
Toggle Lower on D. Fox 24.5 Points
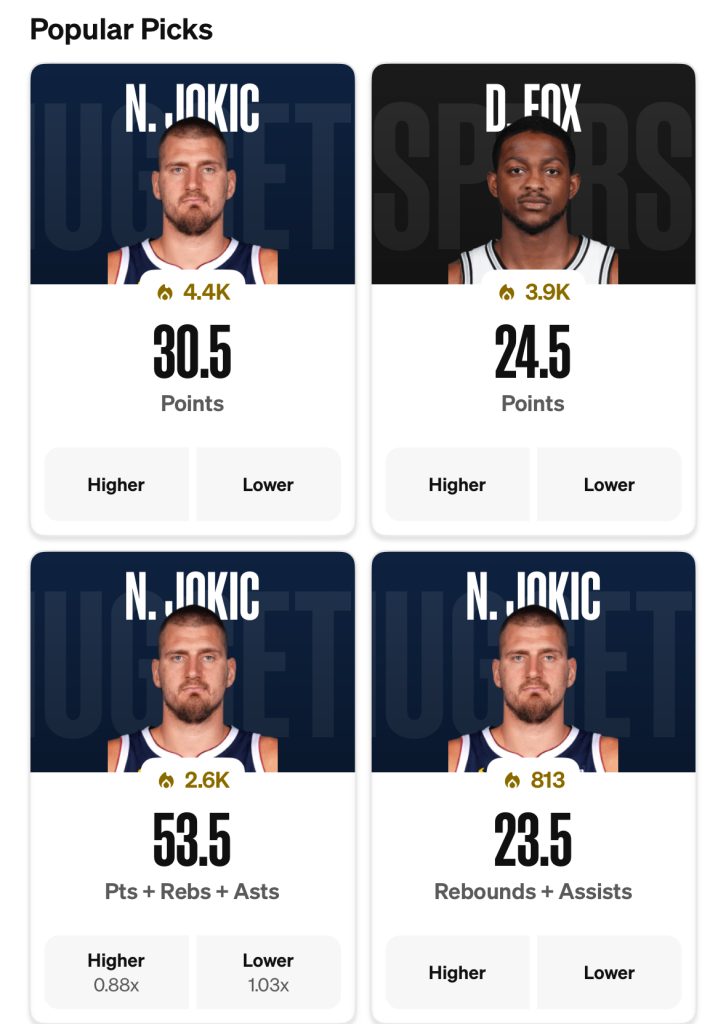pos(609,484)
